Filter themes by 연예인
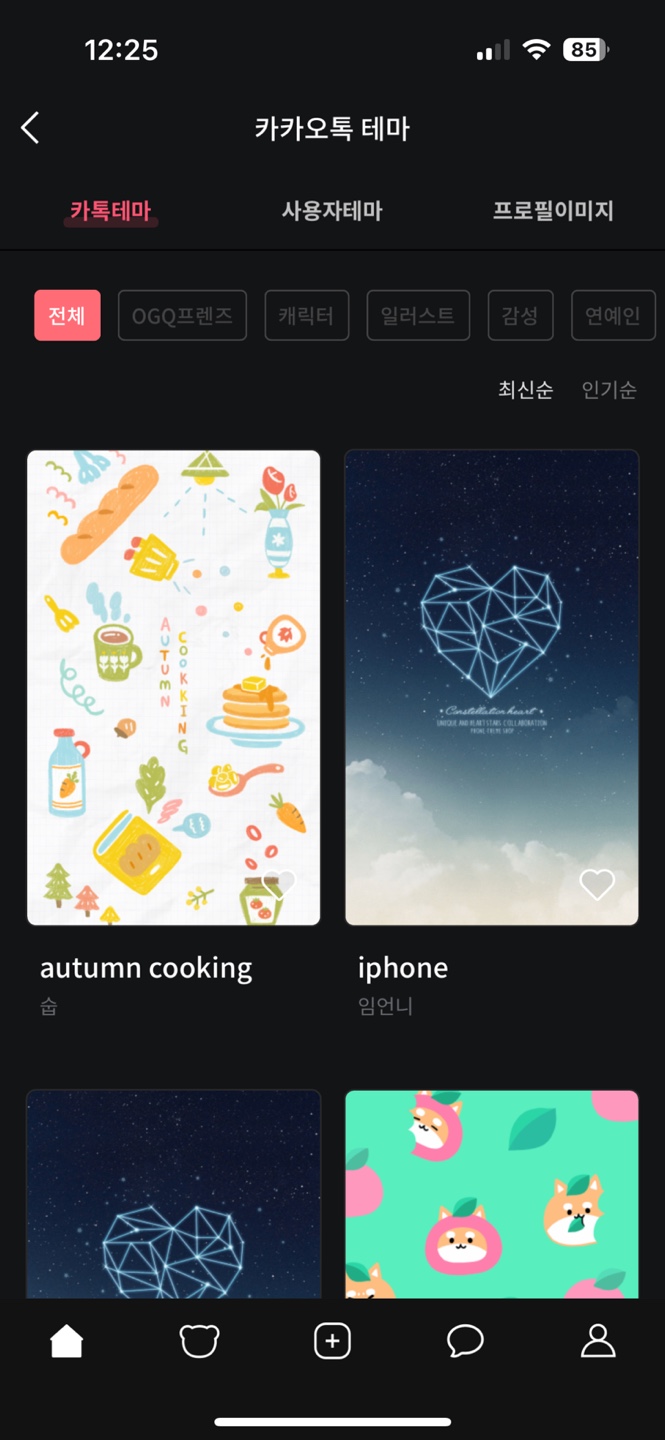 point(612,316)
